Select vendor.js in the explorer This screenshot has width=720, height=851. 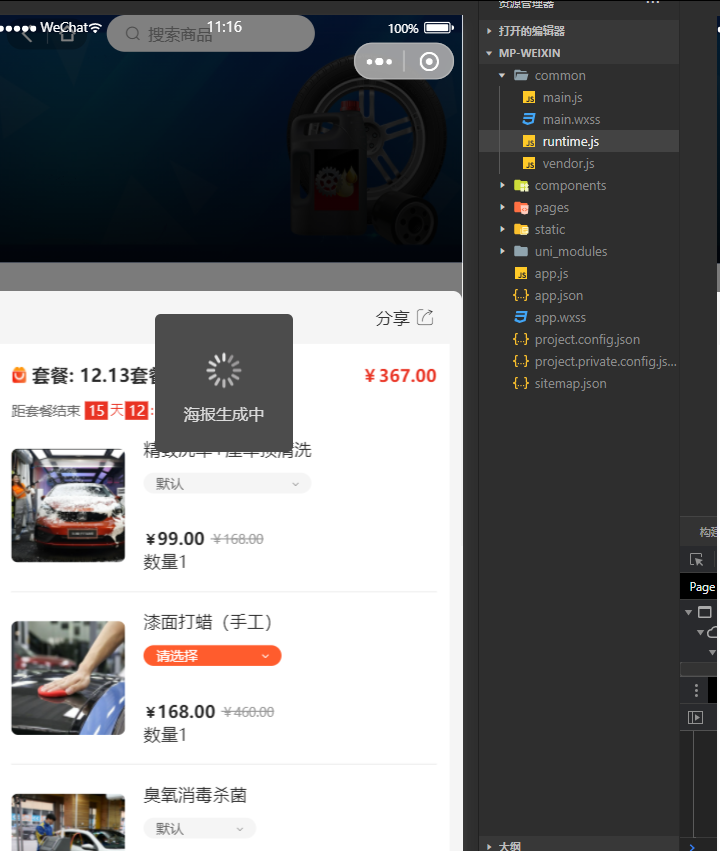tap(568, 164)
